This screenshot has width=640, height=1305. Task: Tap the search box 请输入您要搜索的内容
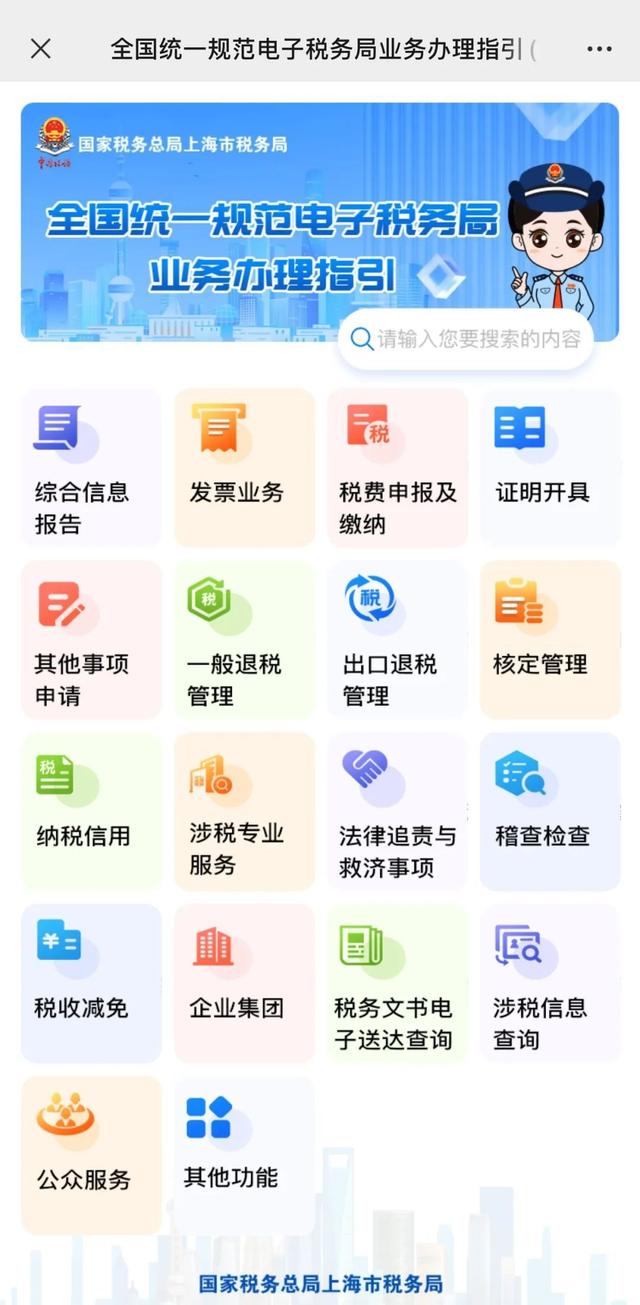pos(466,339)
